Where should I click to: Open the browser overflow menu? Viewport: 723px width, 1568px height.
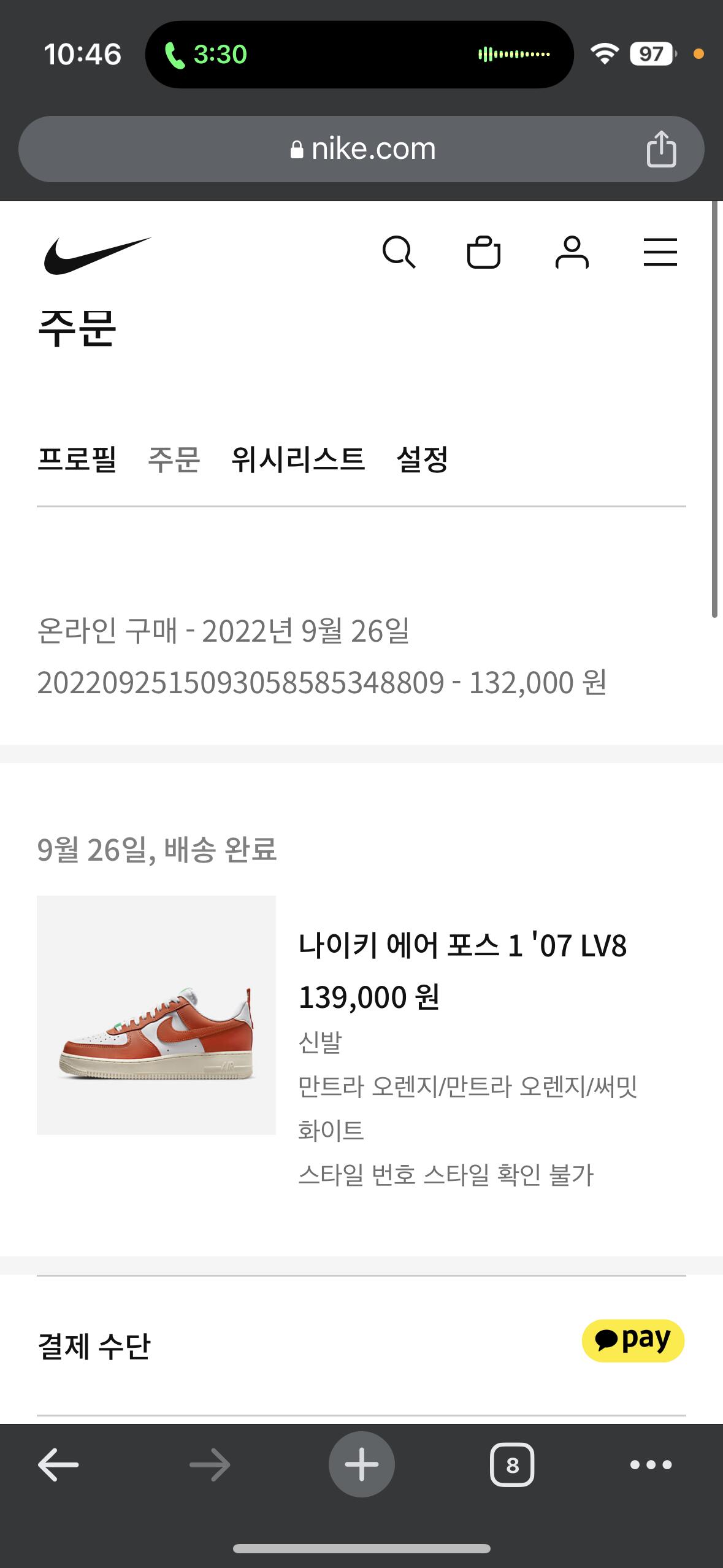(651, 1464)
